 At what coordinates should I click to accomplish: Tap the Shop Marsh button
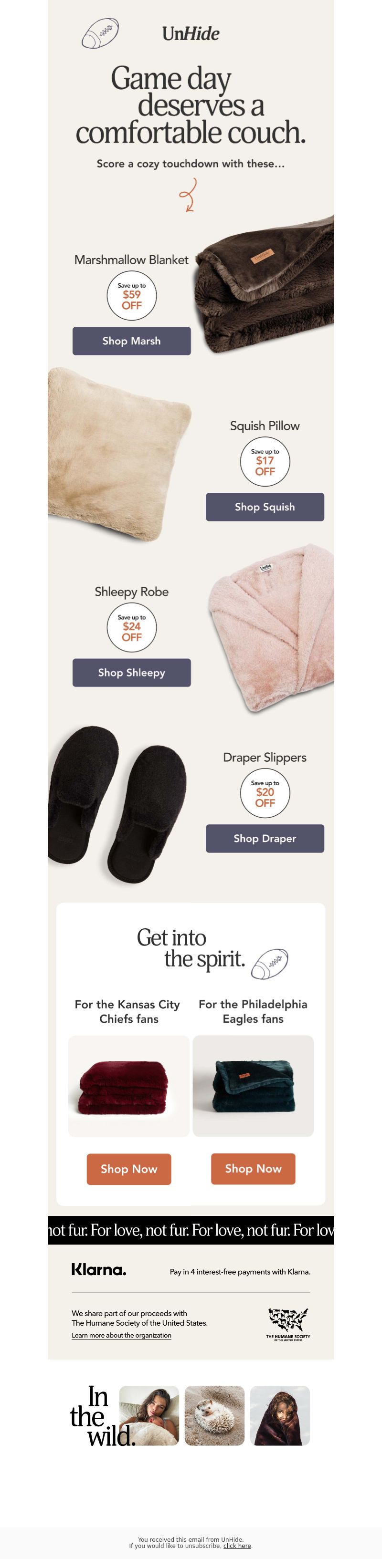(131, 341)
